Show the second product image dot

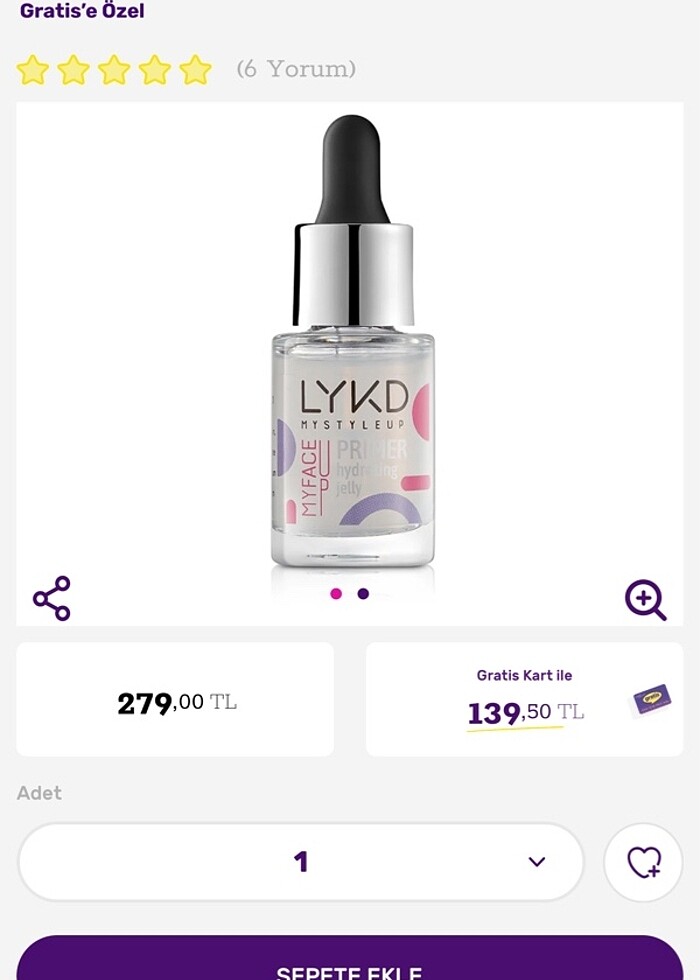coord(363,594)
